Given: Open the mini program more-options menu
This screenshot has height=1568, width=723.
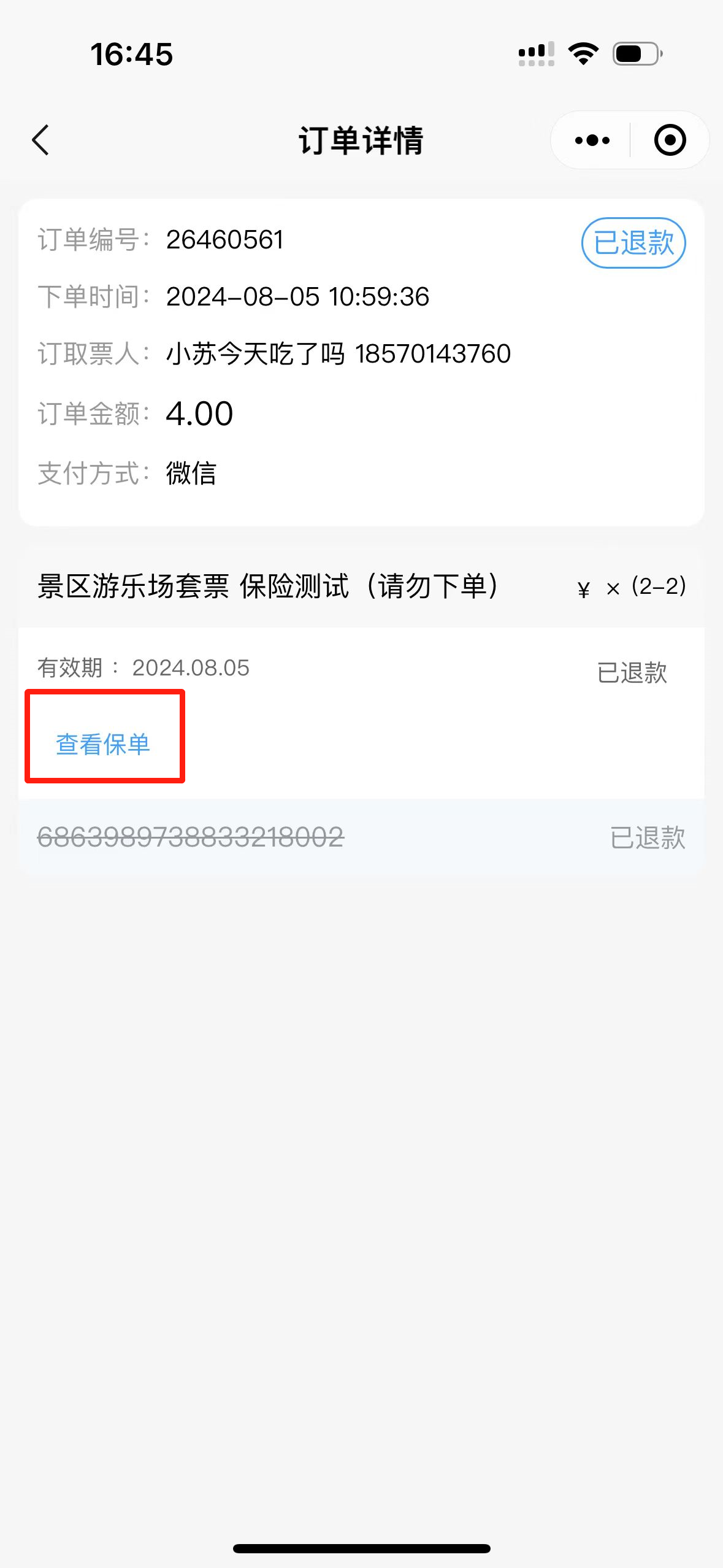Looking at the screenshot, I should pyautogui.click(x=592, y=140).
